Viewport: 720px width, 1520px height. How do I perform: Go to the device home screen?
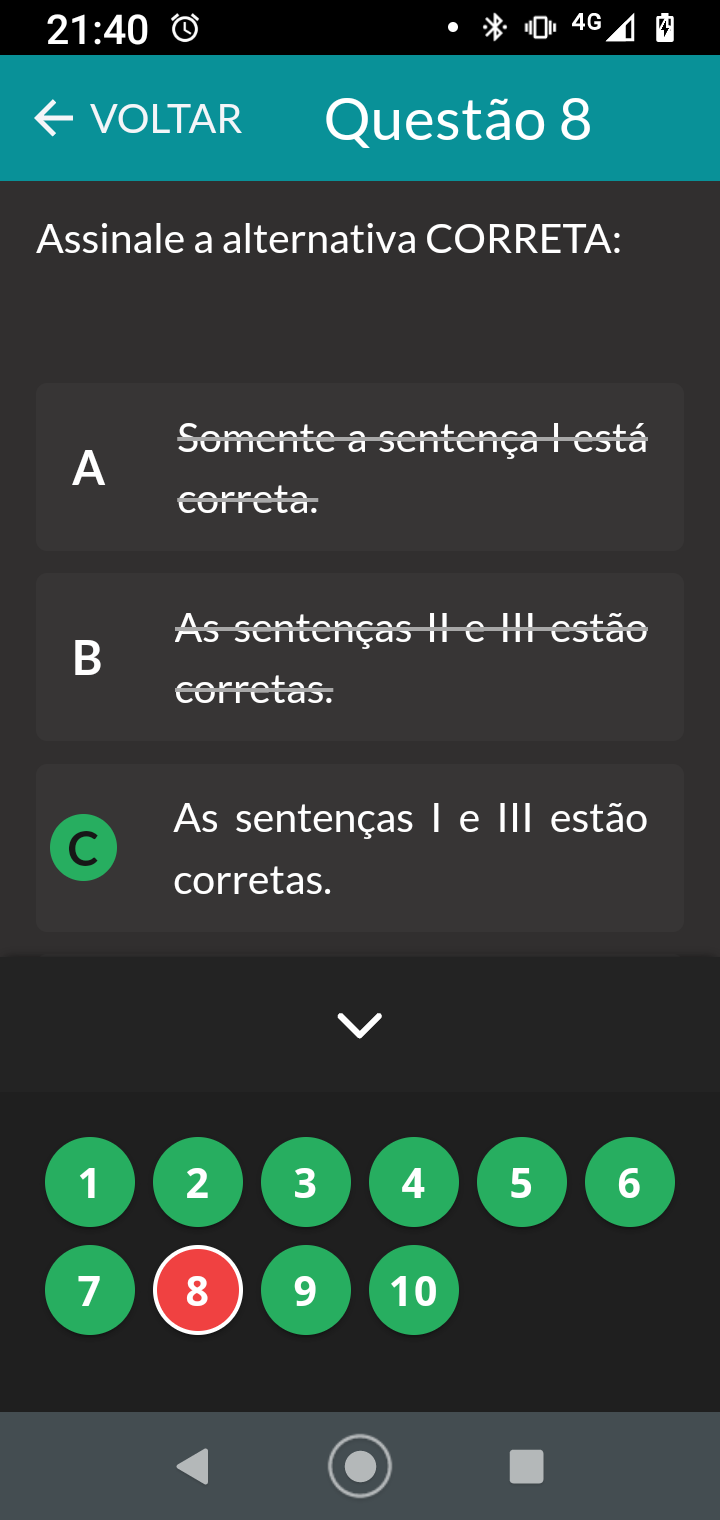(360, 1466)
